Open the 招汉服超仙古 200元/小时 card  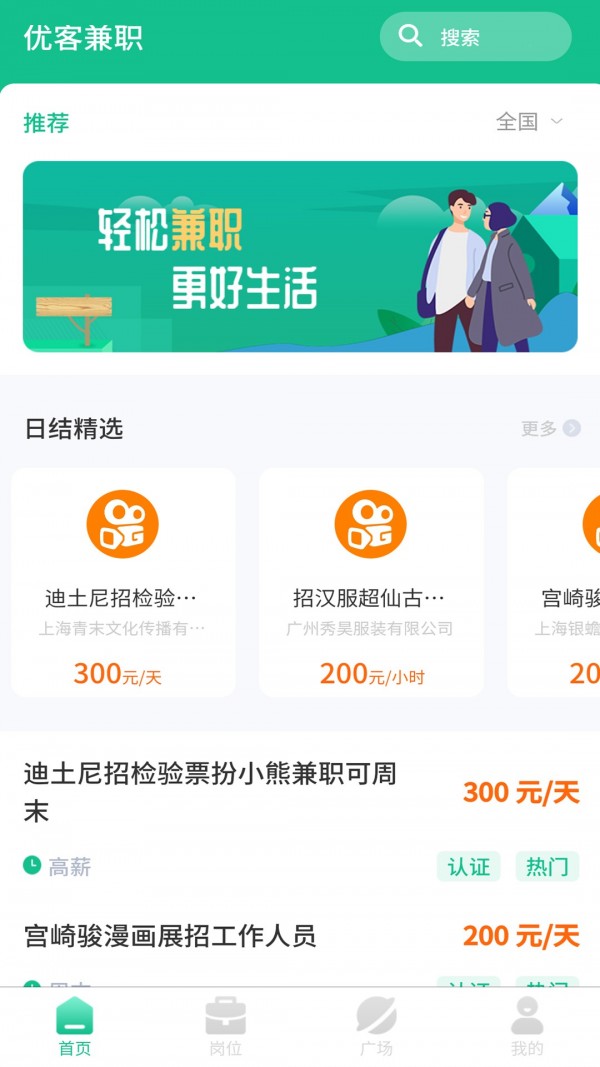tap(371, 582)
